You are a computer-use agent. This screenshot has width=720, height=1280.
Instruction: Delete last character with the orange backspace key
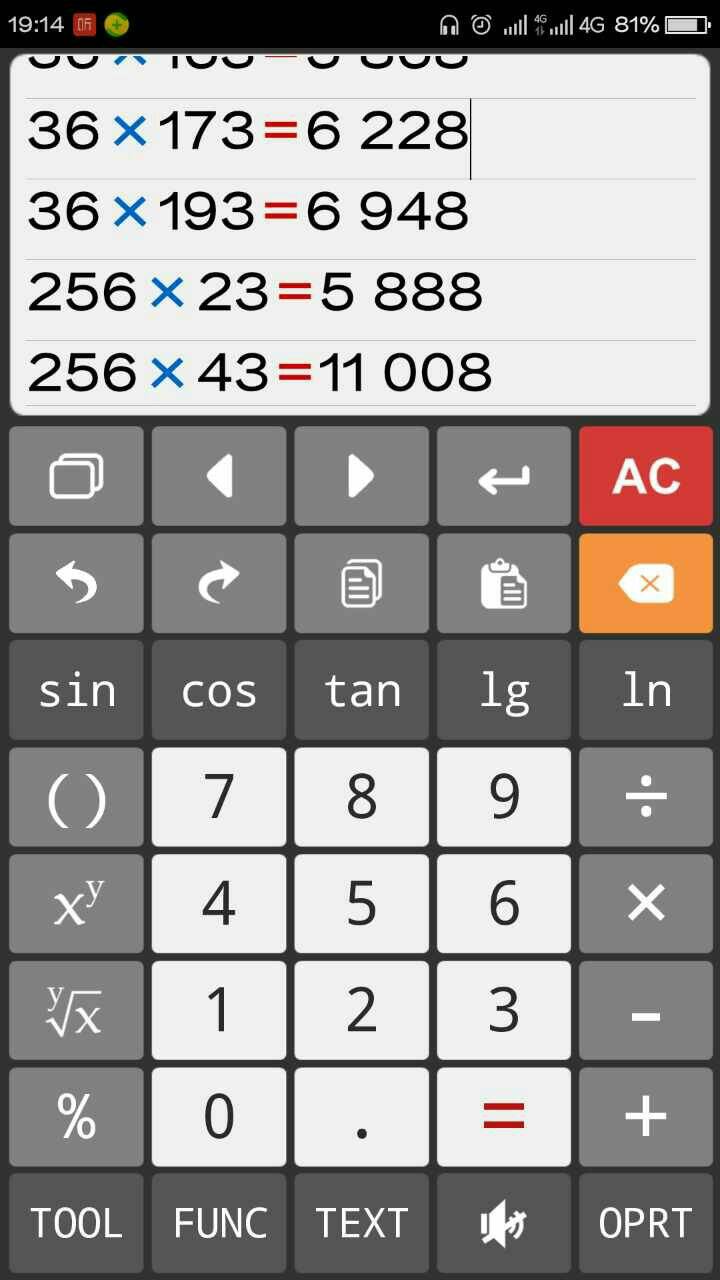click(x=646, y=583)
